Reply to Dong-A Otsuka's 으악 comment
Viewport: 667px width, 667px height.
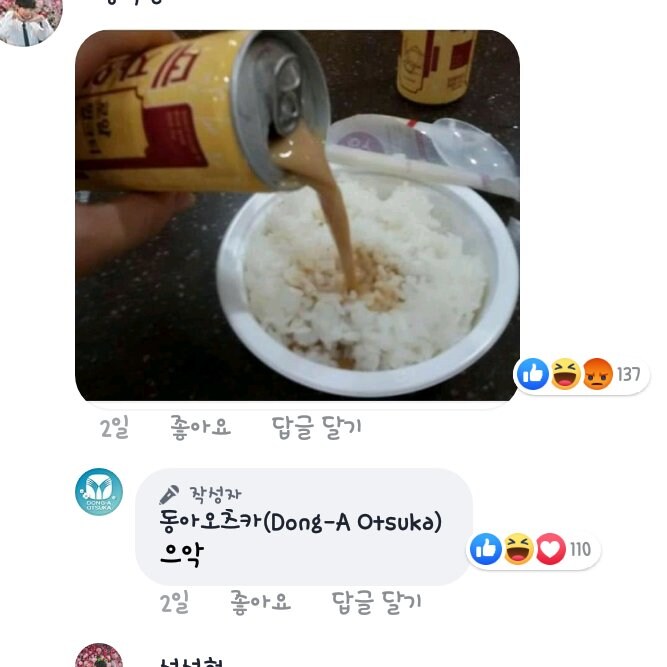click(377, 602)
